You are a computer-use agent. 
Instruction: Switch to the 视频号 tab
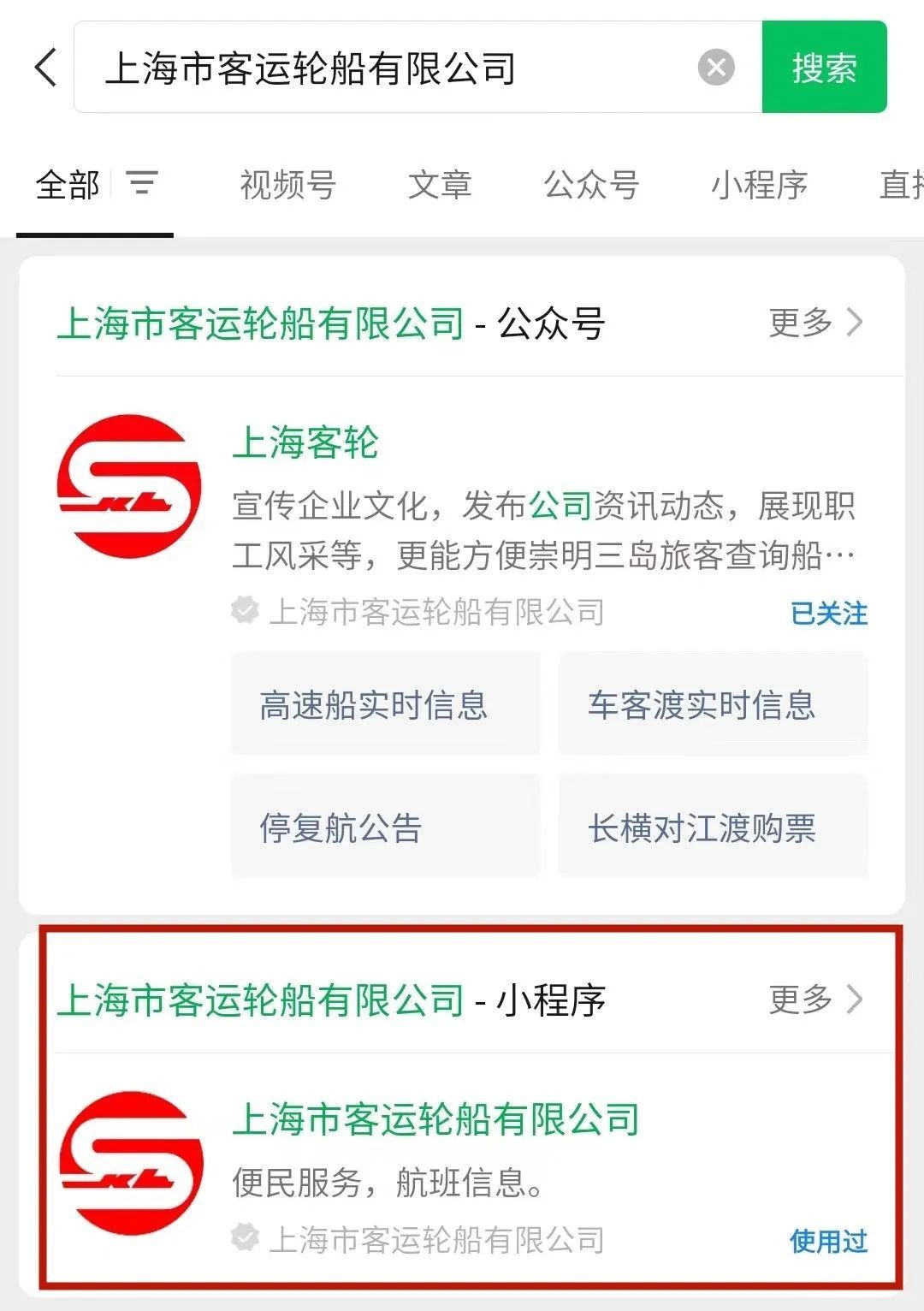coord(288,185)
